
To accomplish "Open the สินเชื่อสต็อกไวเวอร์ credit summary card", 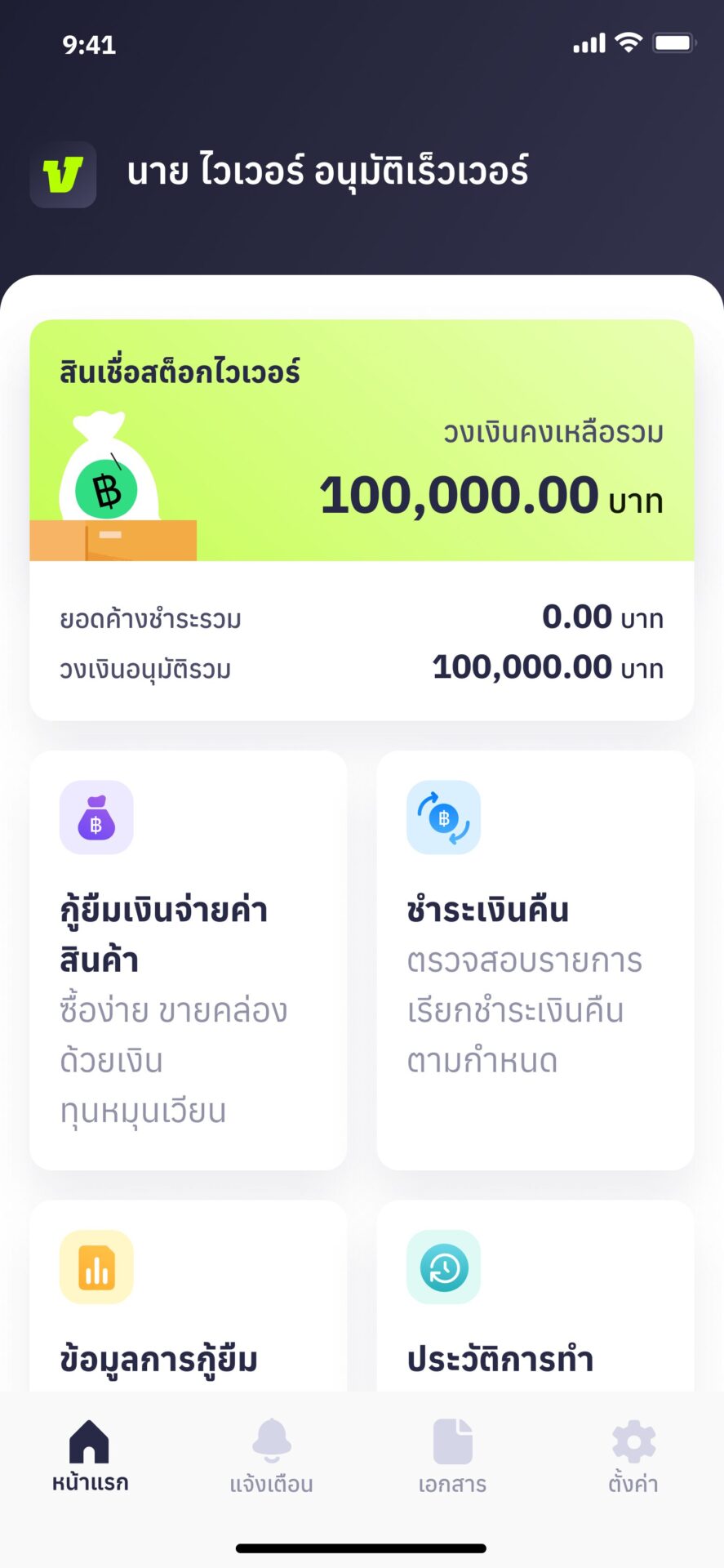I will tap(362, 520).
